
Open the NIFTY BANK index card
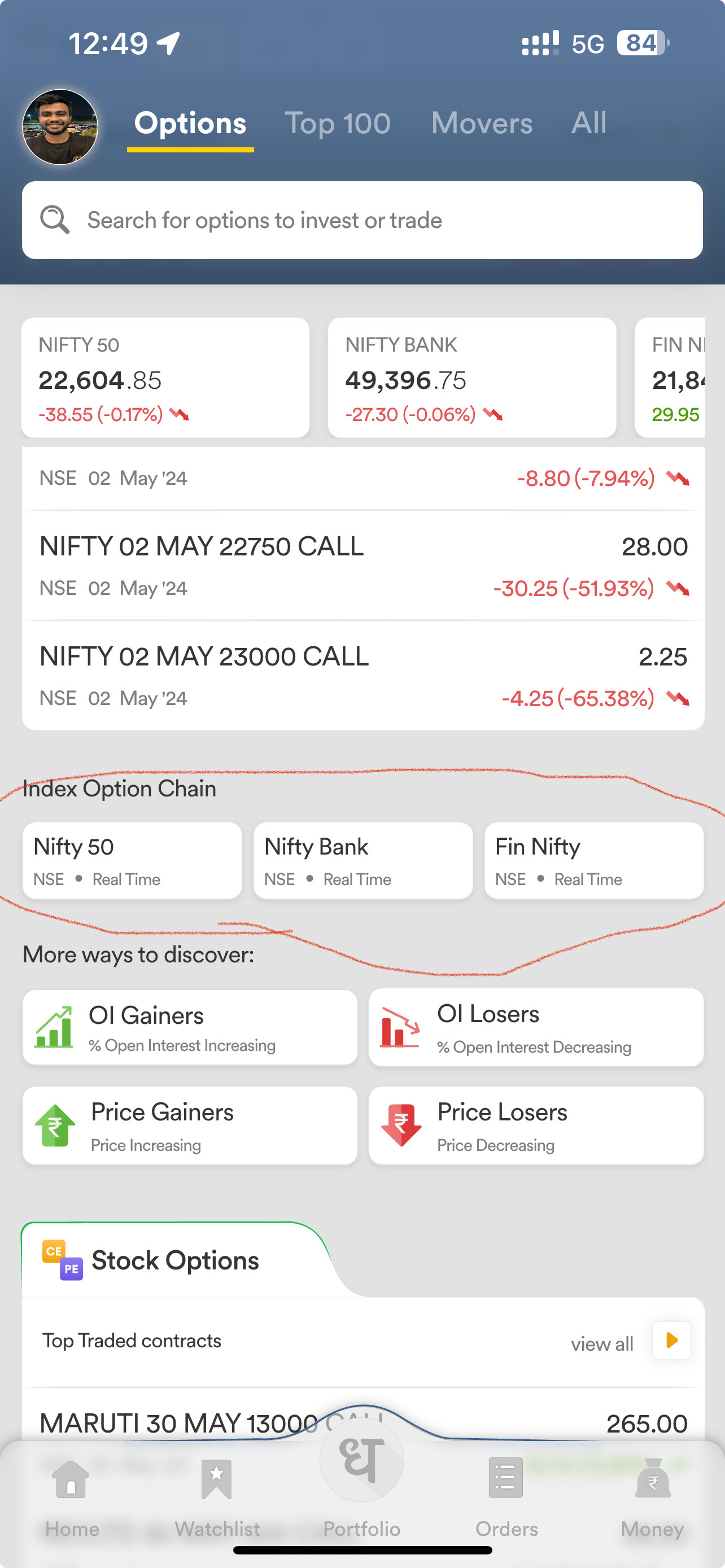pos(472,378)
